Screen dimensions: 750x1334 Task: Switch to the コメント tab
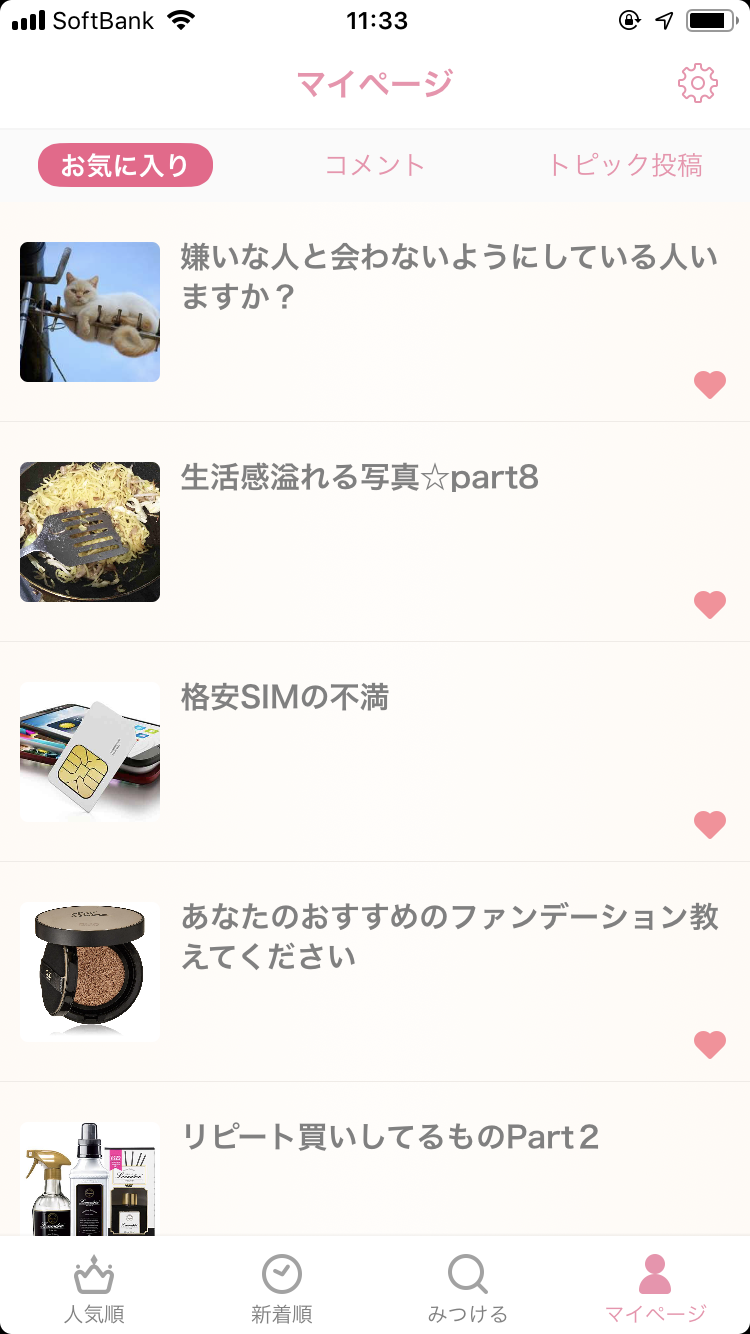click(x=375, y=164)
